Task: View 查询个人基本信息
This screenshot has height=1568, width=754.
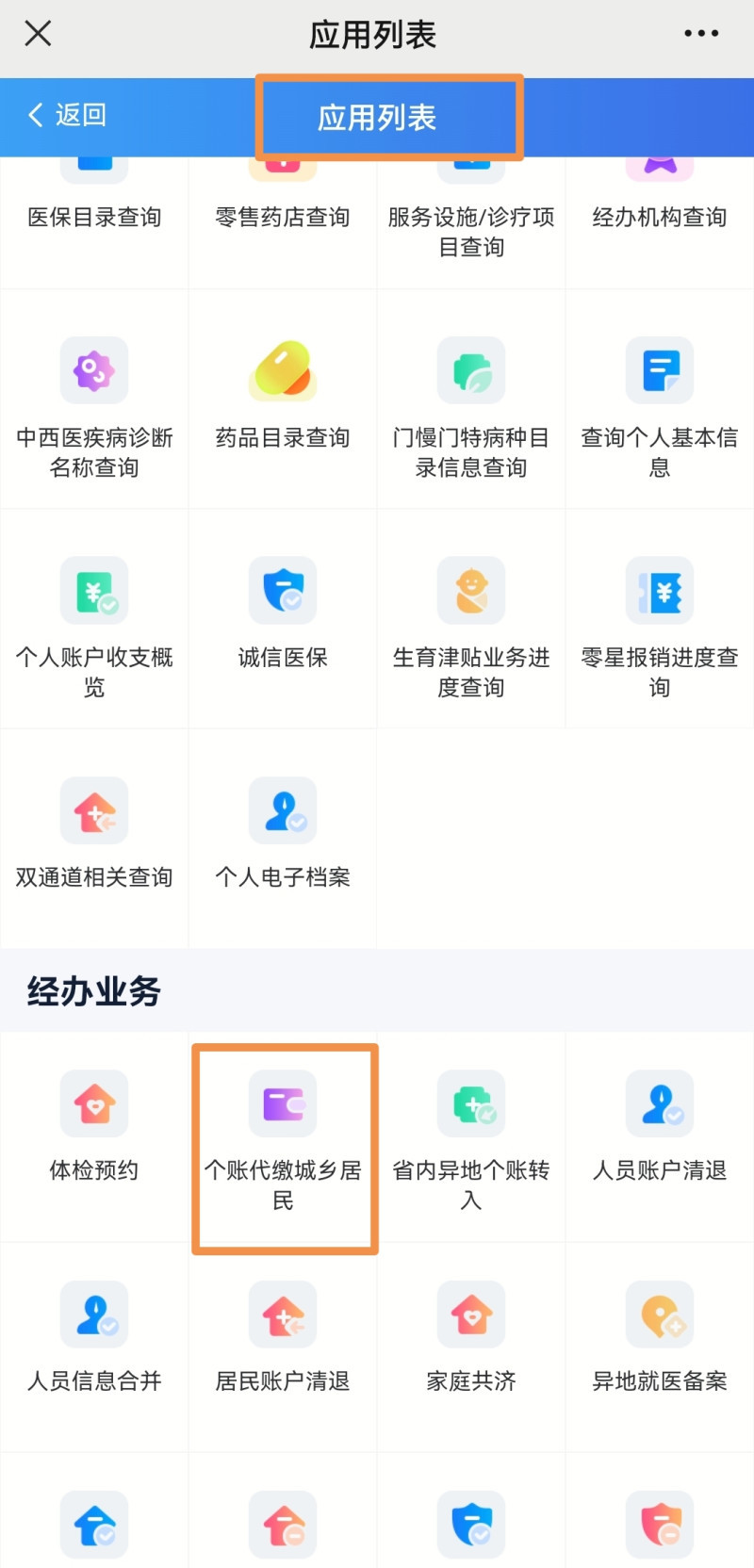Action: (660, 405)
